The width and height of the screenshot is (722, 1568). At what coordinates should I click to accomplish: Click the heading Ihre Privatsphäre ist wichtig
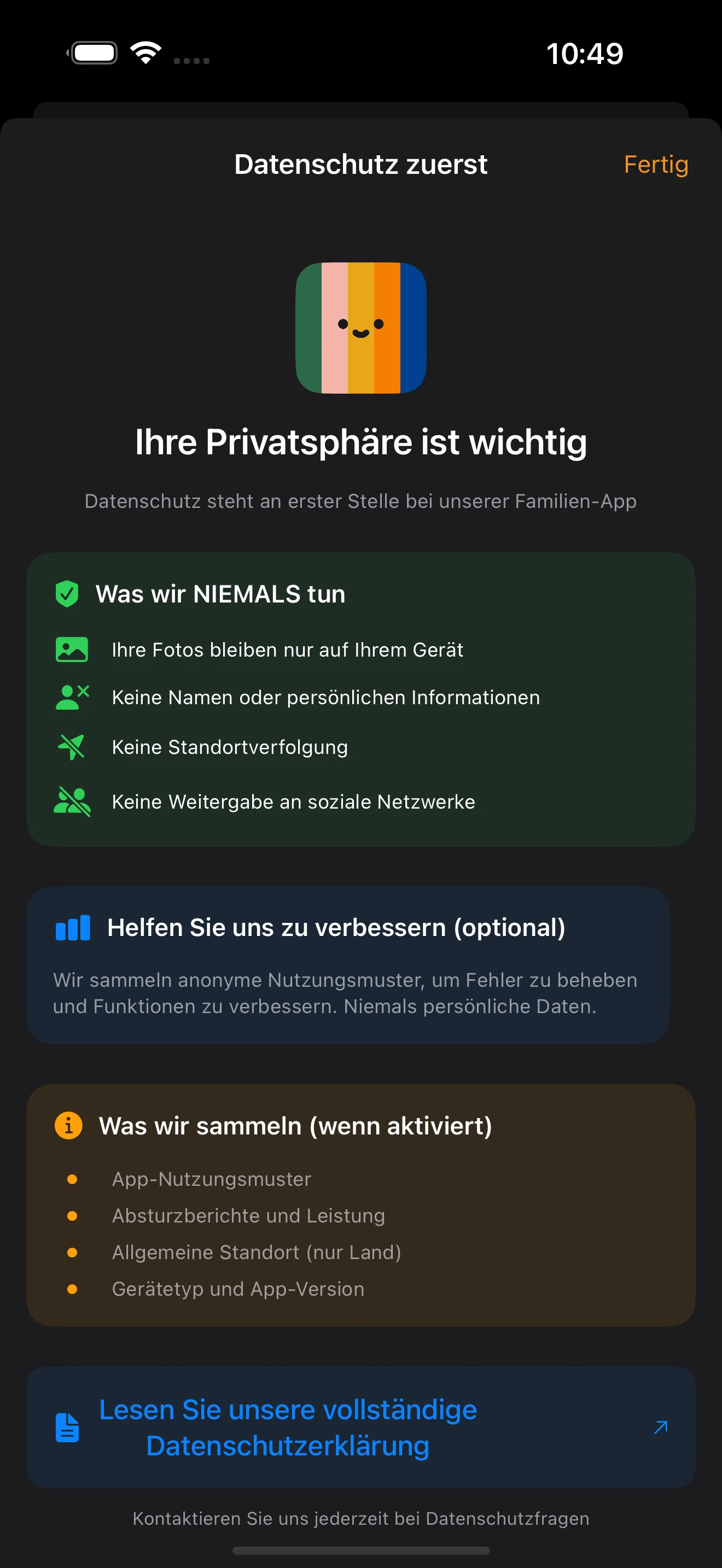tap(360, 442)
